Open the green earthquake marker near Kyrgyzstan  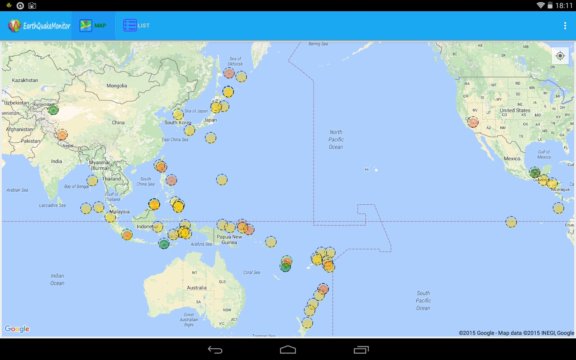pyautogui.click(x=53, y=109)
